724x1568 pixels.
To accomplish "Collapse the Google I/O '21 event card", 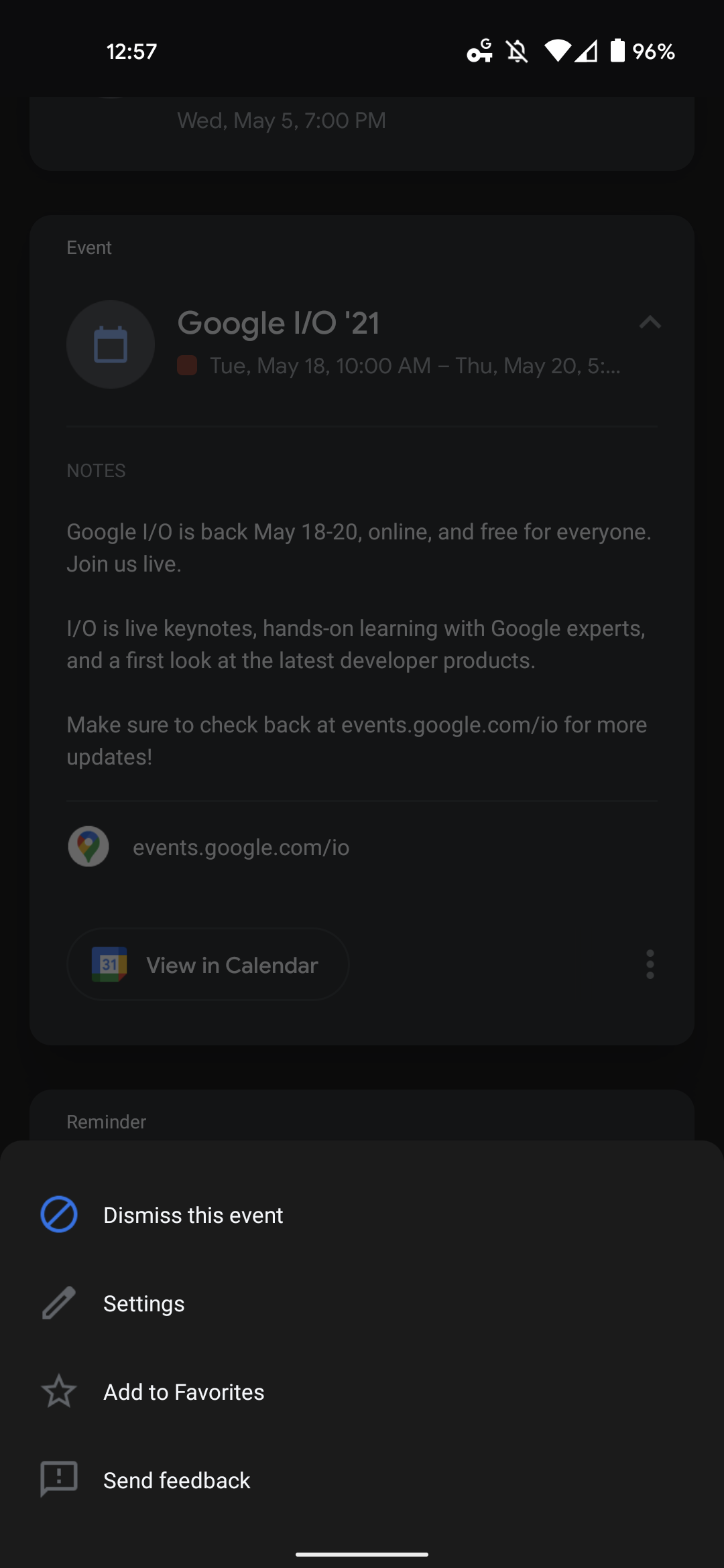I will (650, 323).
